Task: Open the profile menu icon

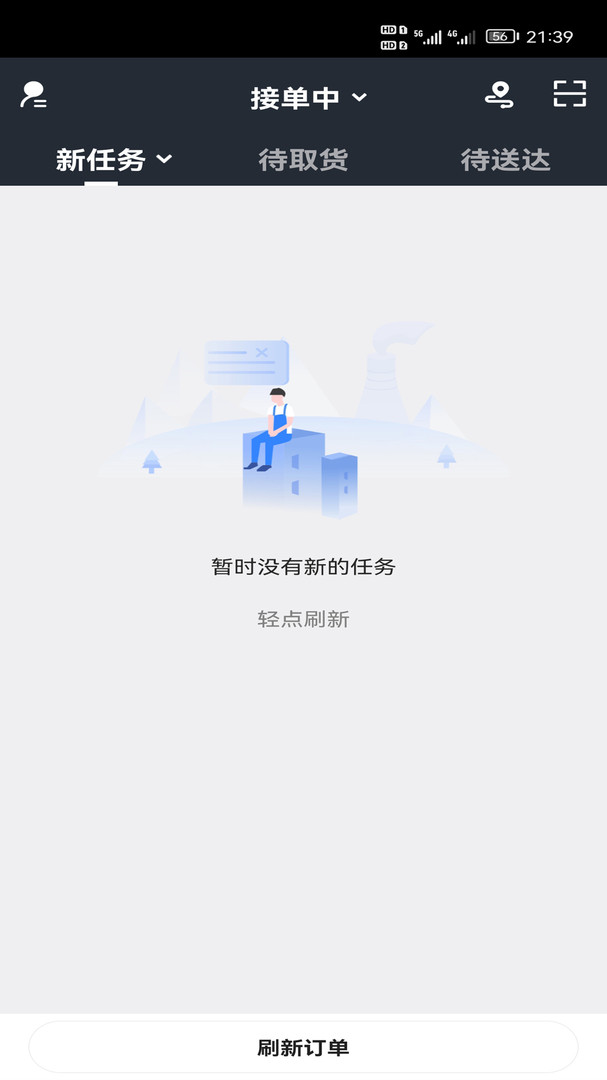Action: [x=33, y=96]
